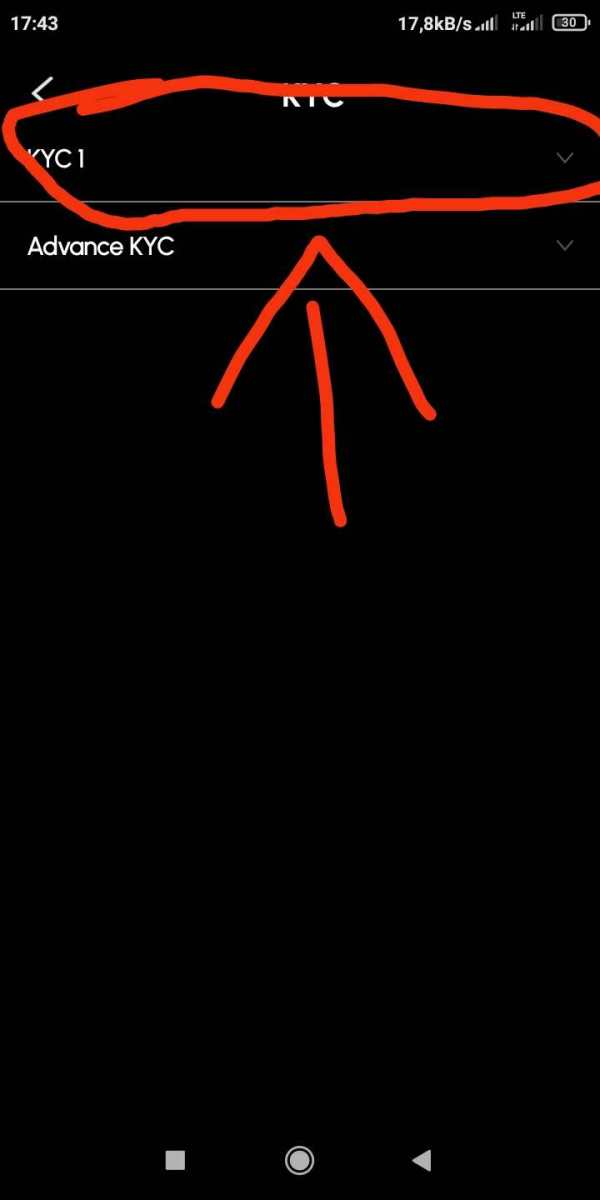Go back using the top-left arrow
Screen dimensions: 600x1200
click(x=40, y=93)
